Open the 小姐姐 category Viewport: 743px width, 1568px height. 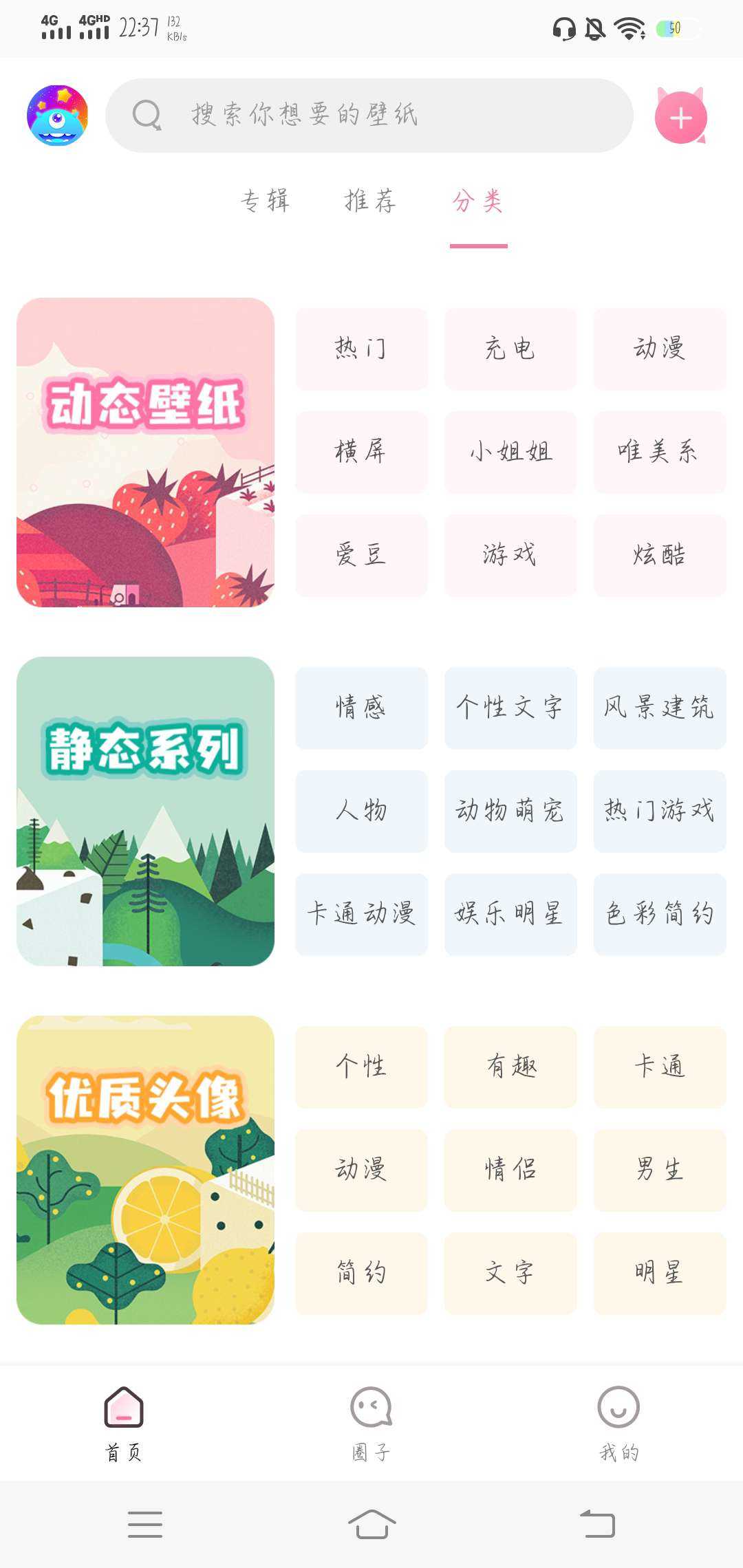point(510,452)
